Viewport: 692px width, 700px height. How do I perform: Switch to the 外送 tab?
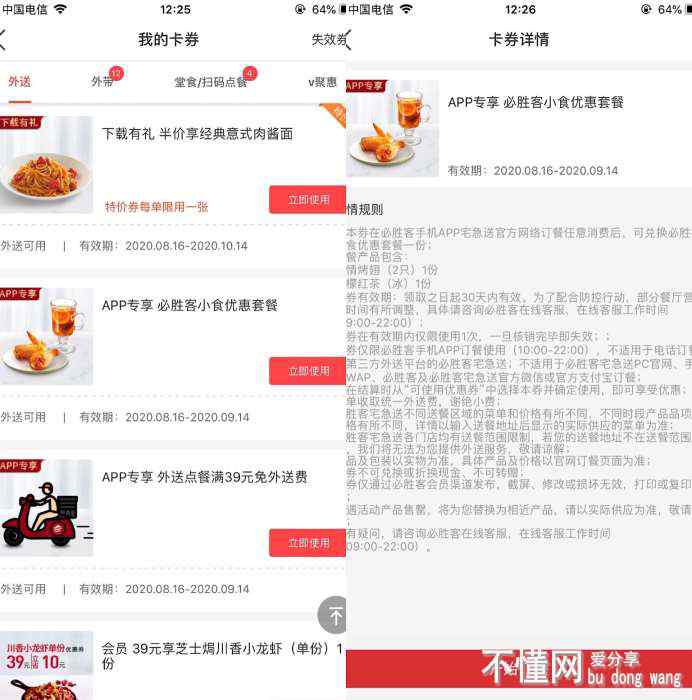click(x=18, y=82)
